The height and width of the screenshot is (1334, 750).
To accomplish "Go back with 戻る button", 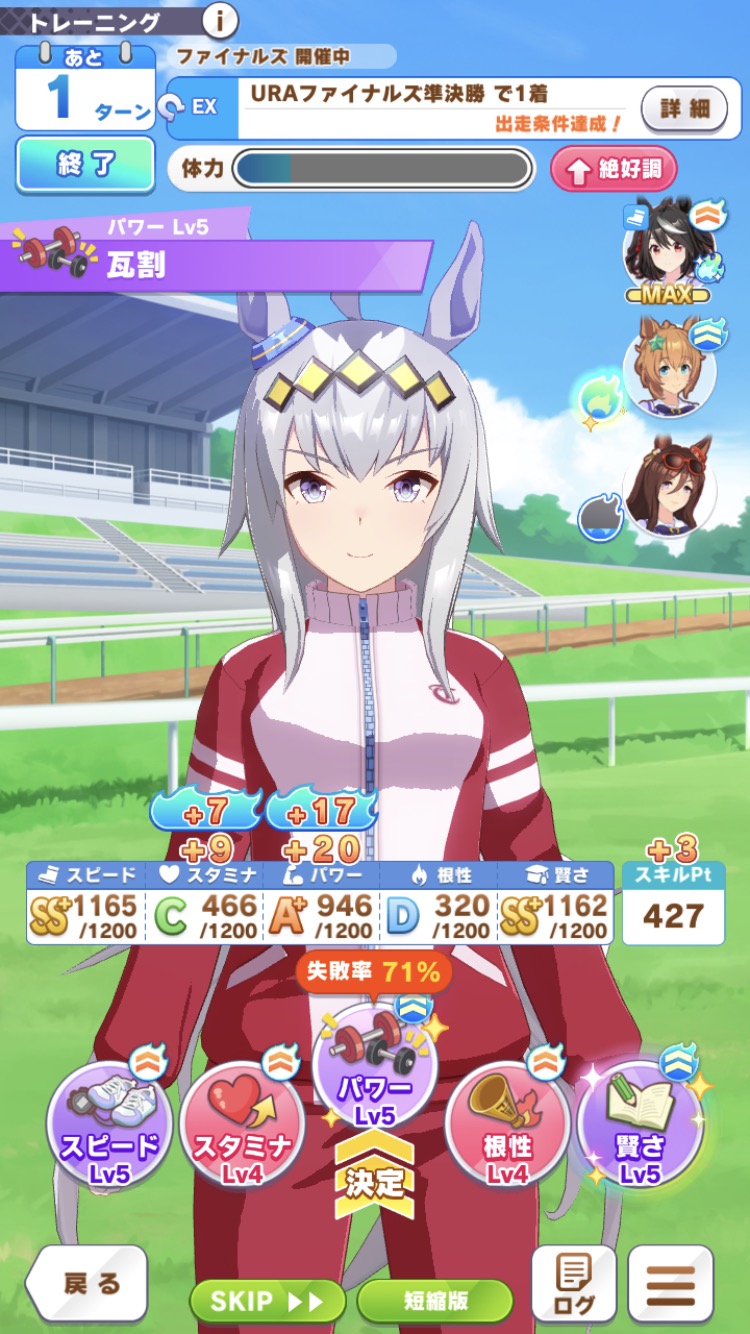I will 86,1284.
